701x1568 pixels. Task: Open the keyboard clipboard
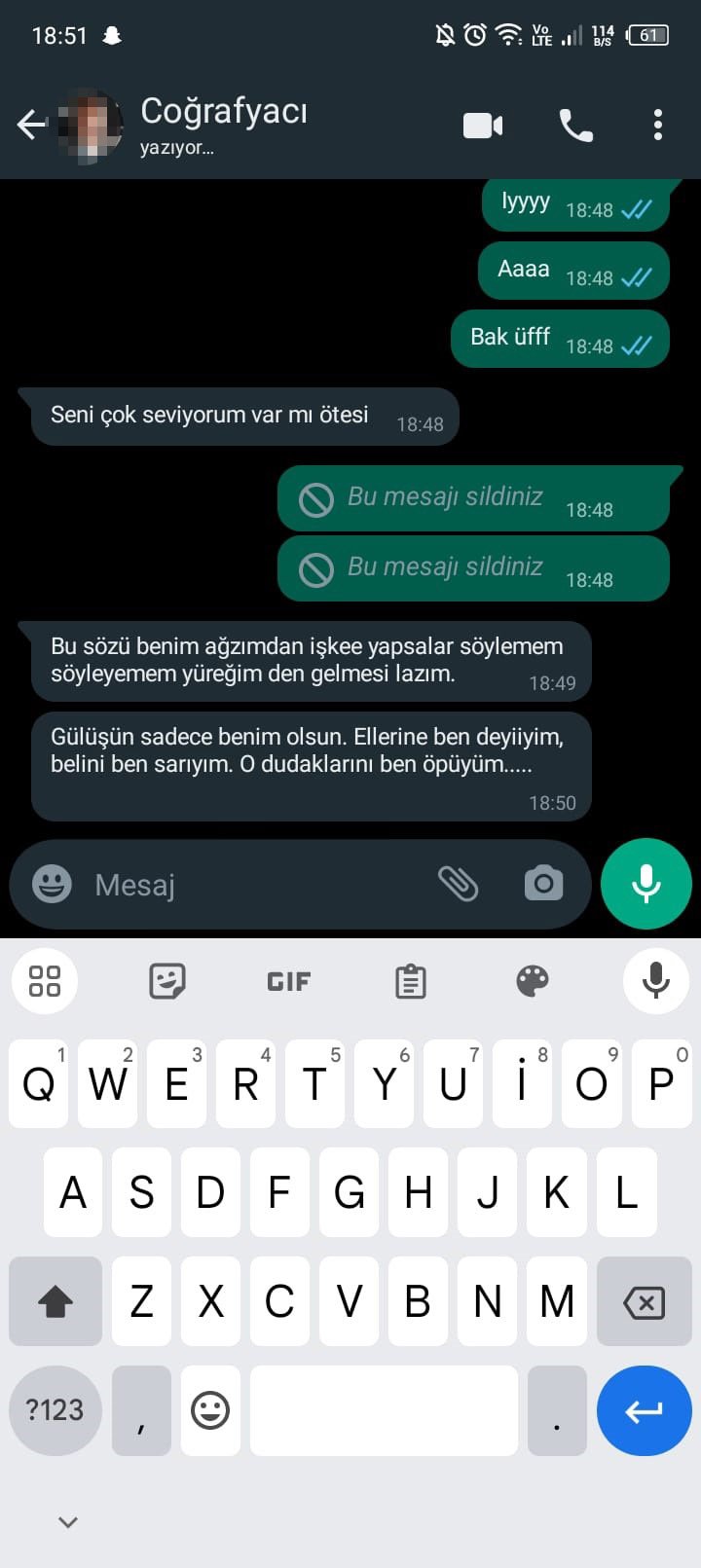tap(411, 981)
